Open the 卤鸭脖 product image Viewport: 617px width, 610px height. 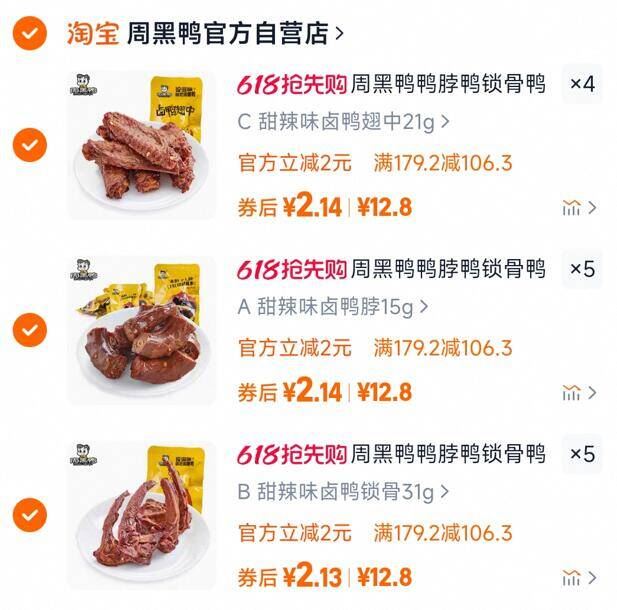coord(141,330)
